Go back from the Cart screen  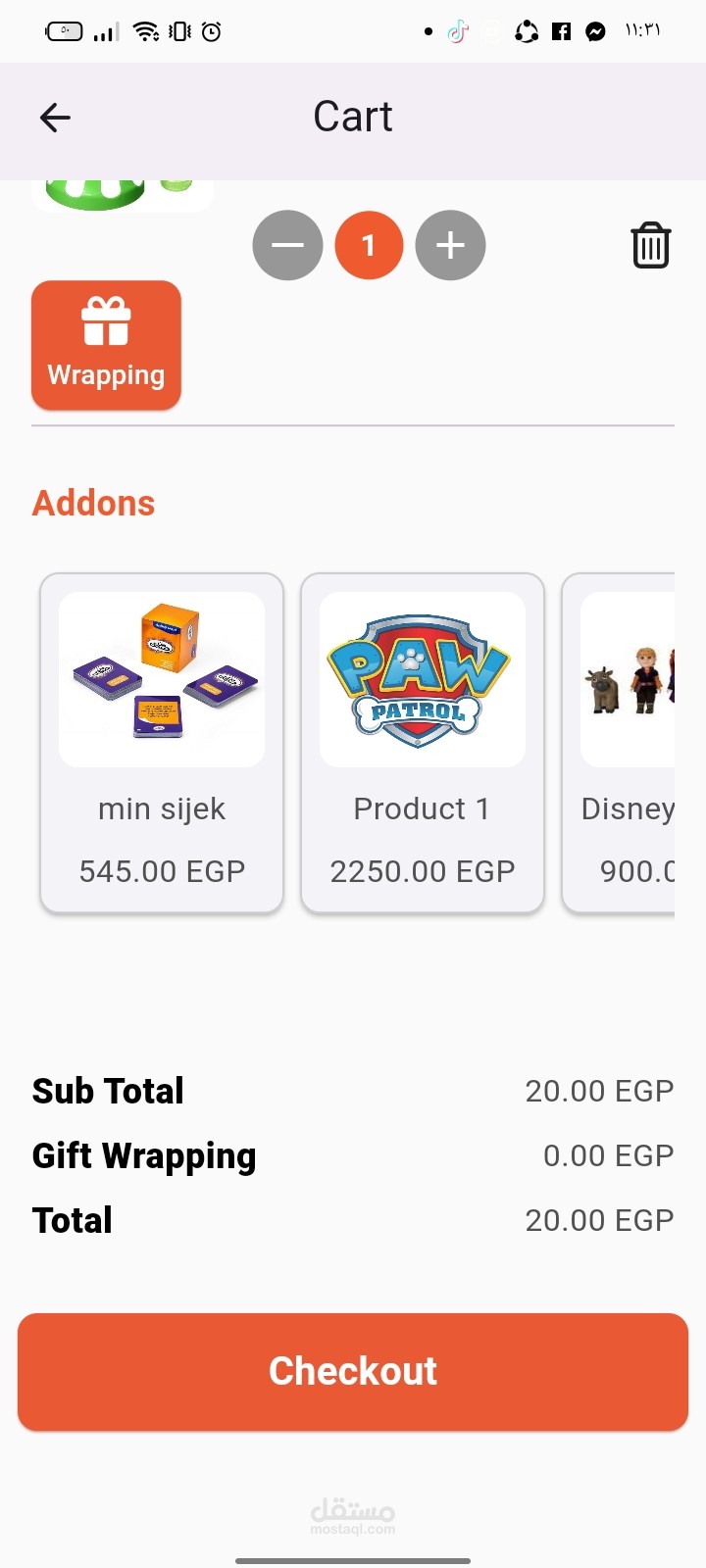[55, 118]
